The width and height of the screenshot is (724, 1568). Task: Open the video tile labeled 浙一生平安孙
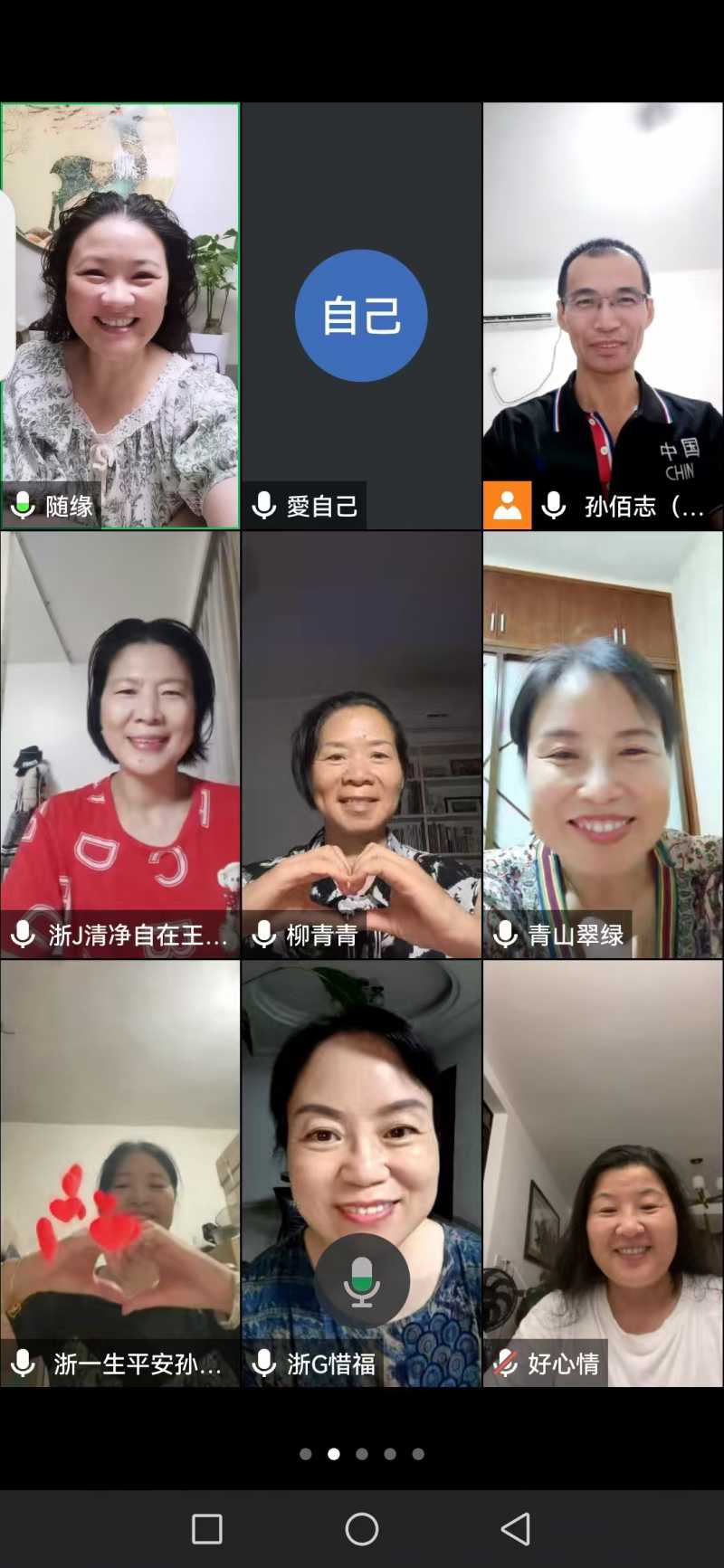point(120,1173)
